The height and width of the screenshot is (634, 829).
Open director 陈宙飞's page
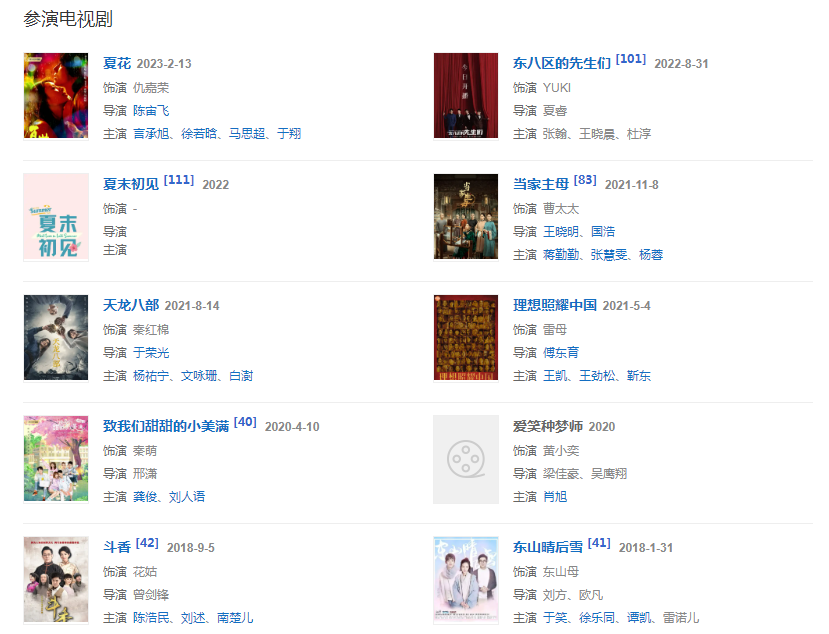pos(151,110)
